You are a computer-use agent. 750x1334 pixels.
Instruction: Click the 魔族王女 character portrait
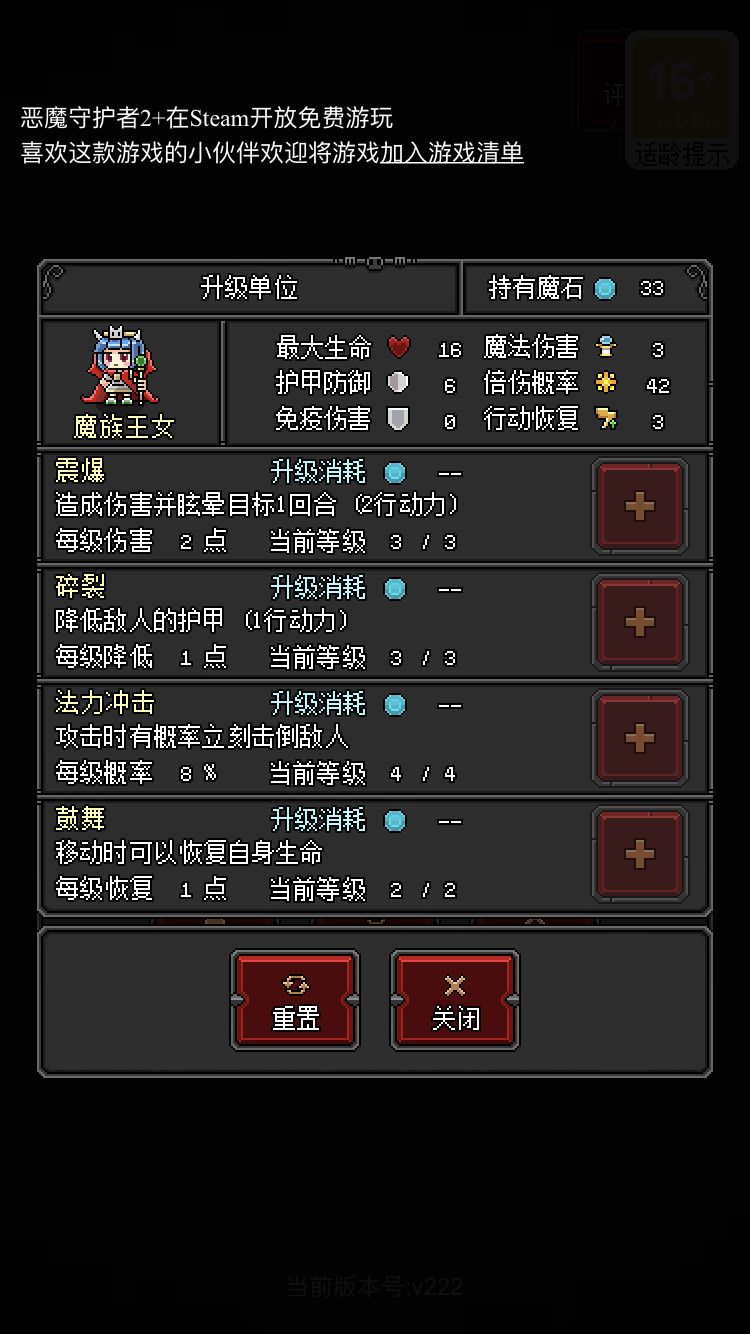[128, 372]
